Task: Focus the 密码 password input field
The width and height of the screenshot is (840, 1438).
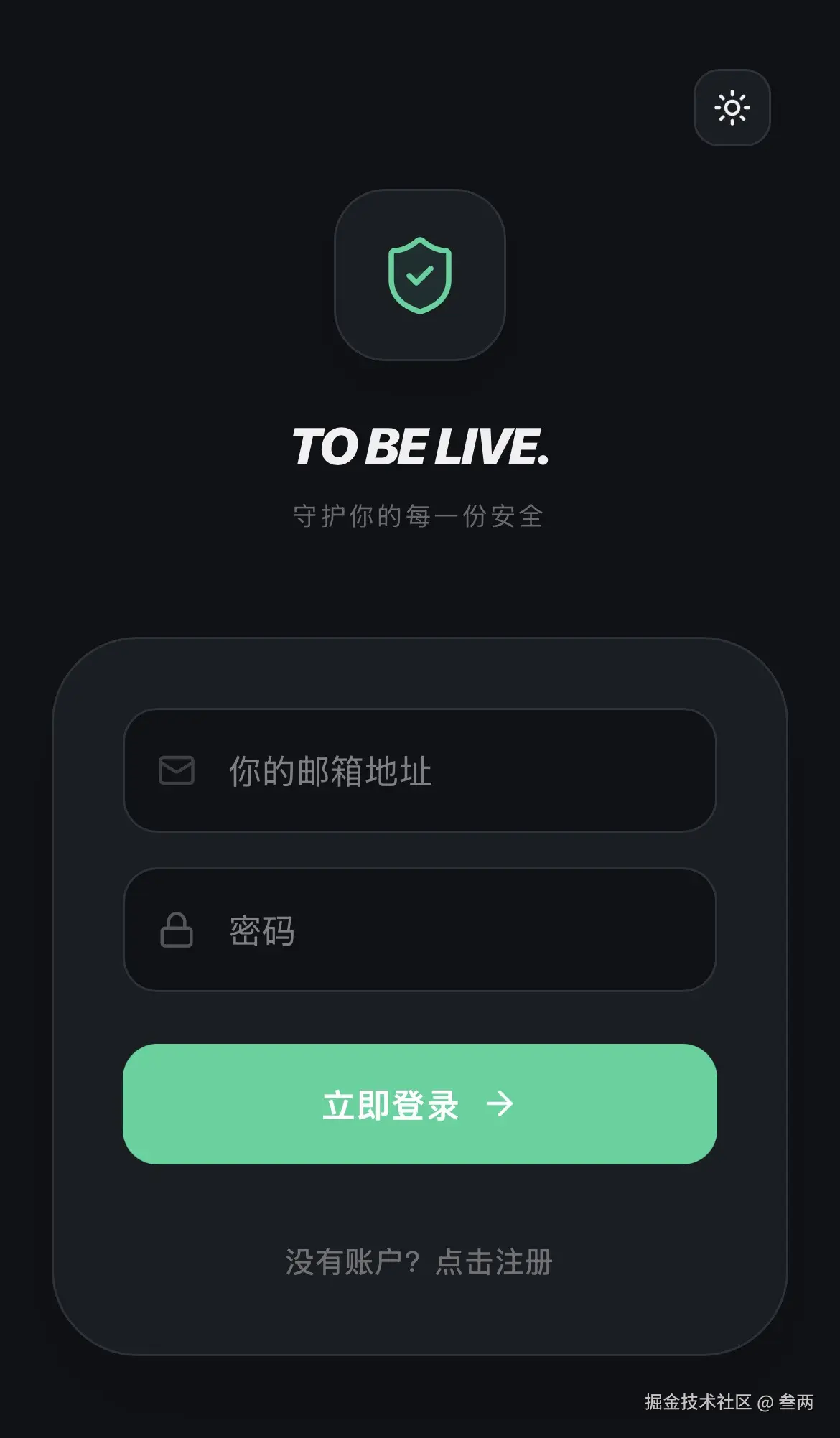Action: (420, 930)
